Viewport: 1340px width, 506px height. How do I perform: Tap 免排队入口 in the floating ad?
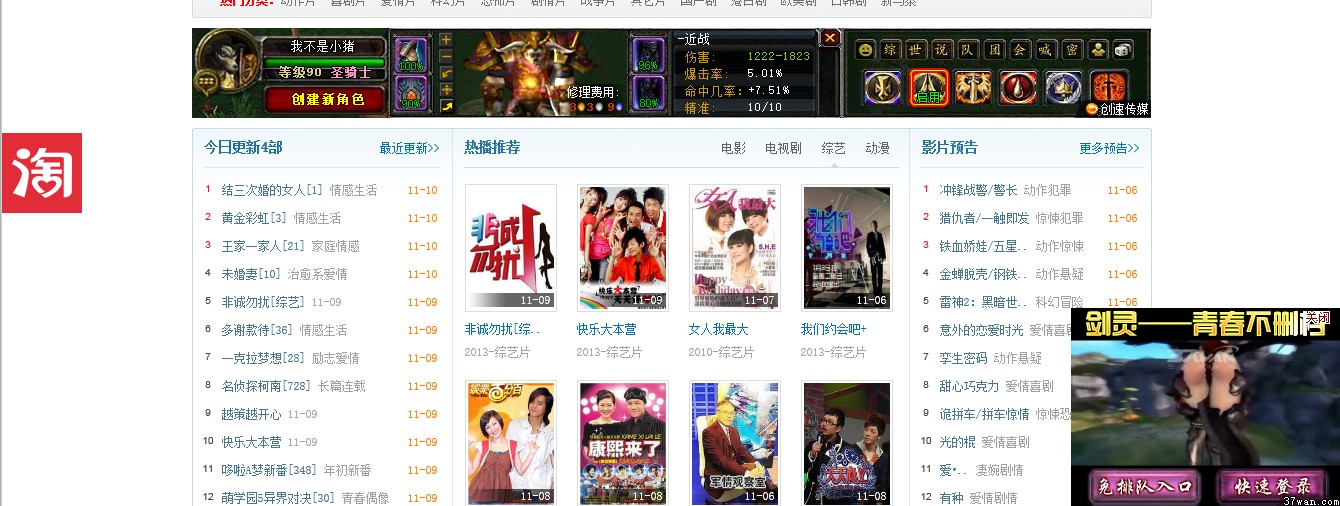tap(1145, 486)
